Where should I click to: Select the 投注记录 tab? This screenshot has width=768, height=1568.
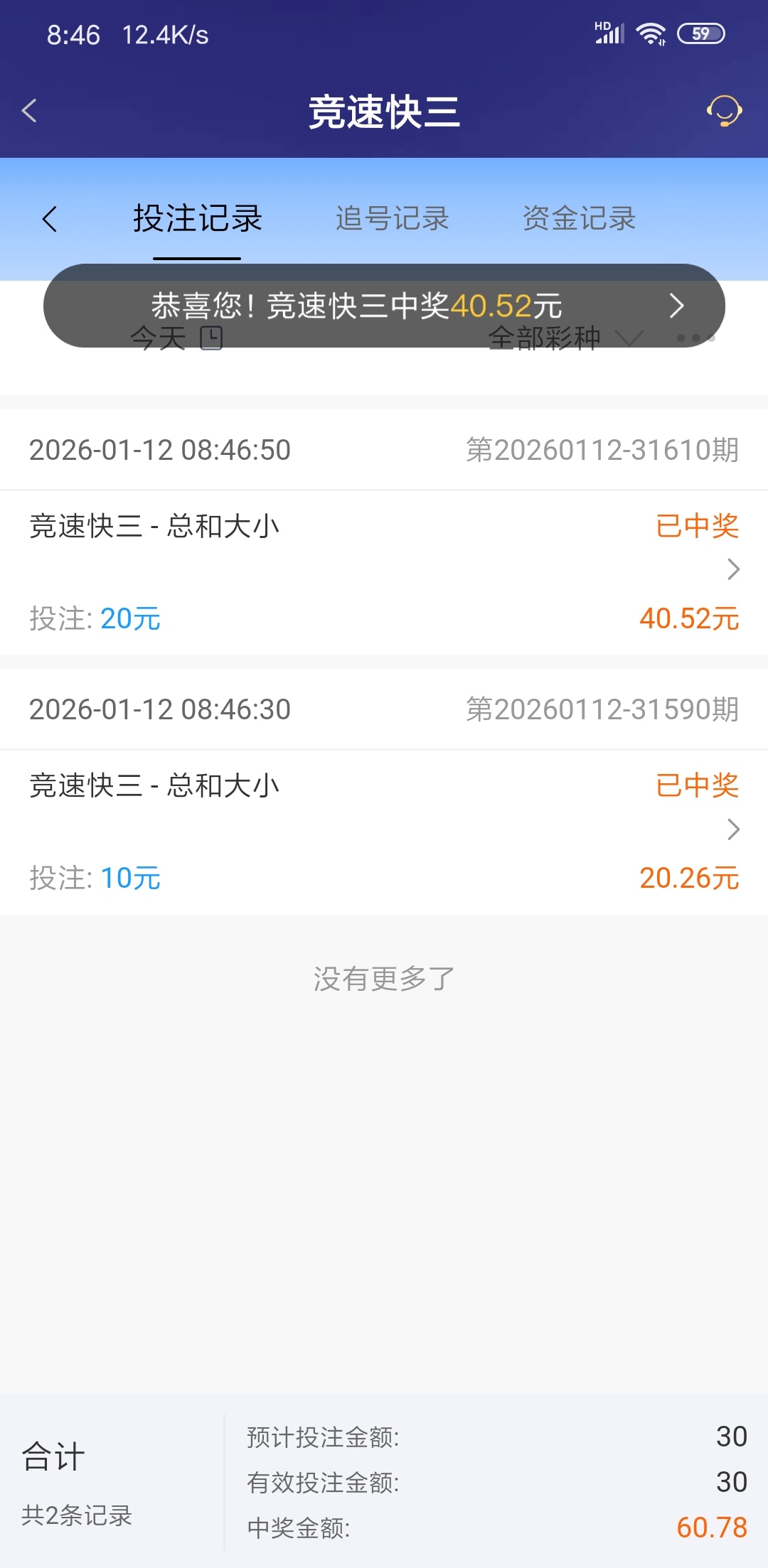197,219
